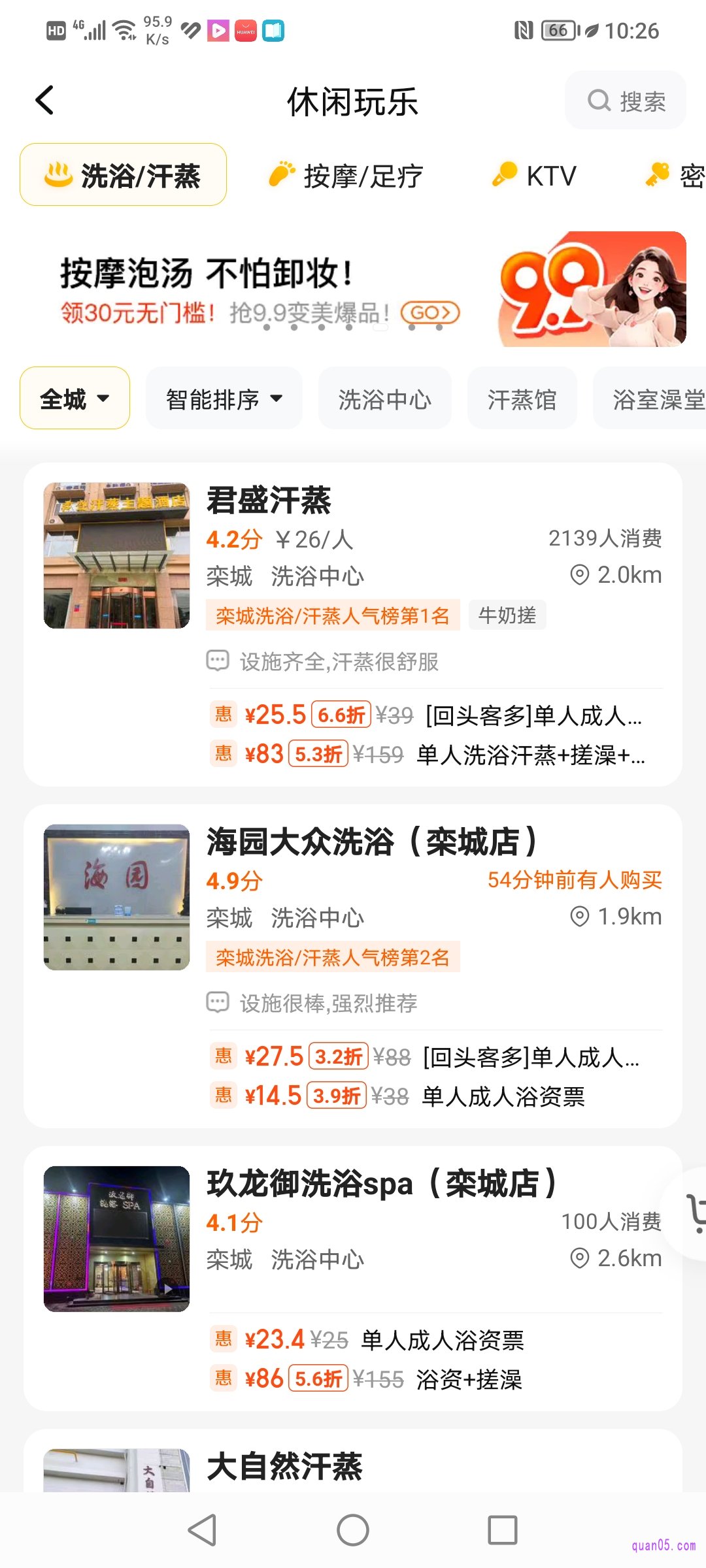Filter by 洗浴中心 chip
Screen dimensions: 706x1568
tap(384, 399)
